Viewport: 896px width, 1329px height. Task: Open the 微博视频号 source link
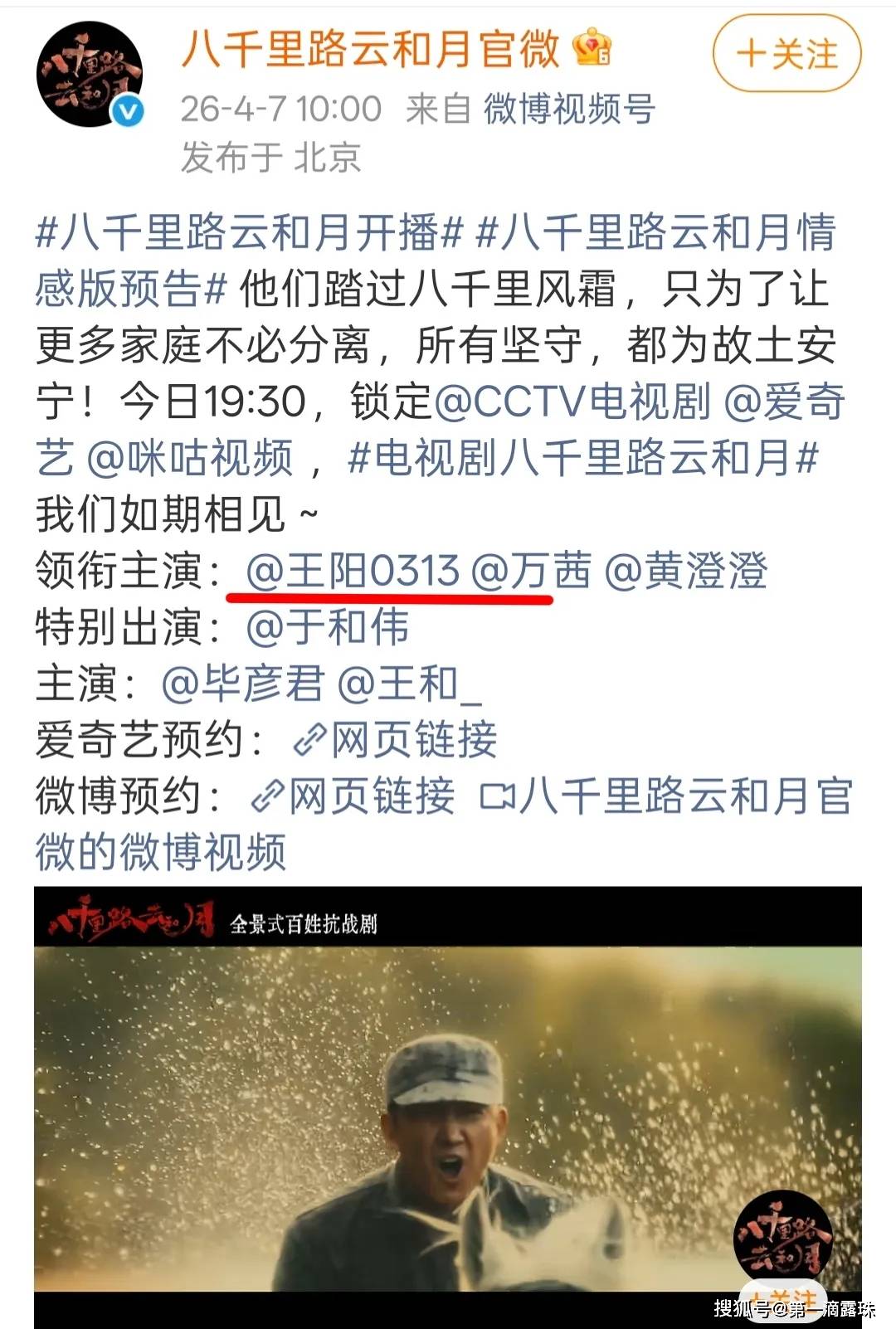(569, 109)
